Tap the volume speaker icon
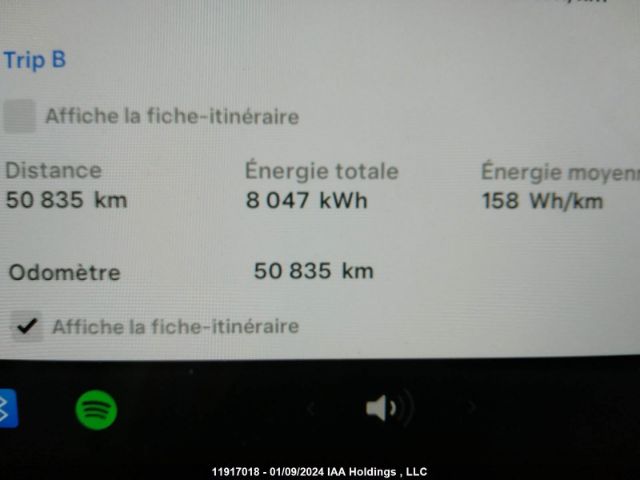Image resolution: width=640 pixels, height=480 pixels. click(x=383, y=408)
